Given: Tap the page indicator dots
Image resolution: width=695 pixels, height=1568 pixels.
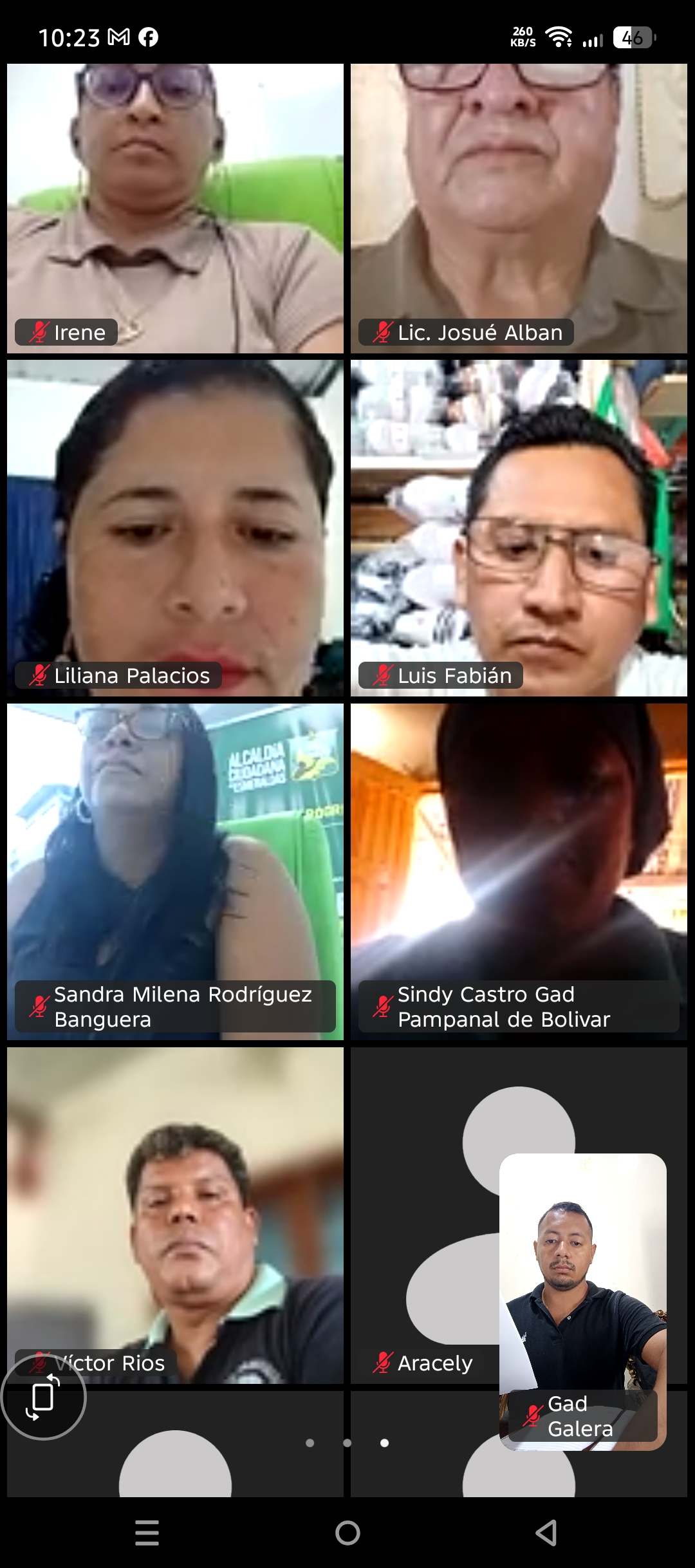Looking at the screenshot, I should [x=347, y=1442].
